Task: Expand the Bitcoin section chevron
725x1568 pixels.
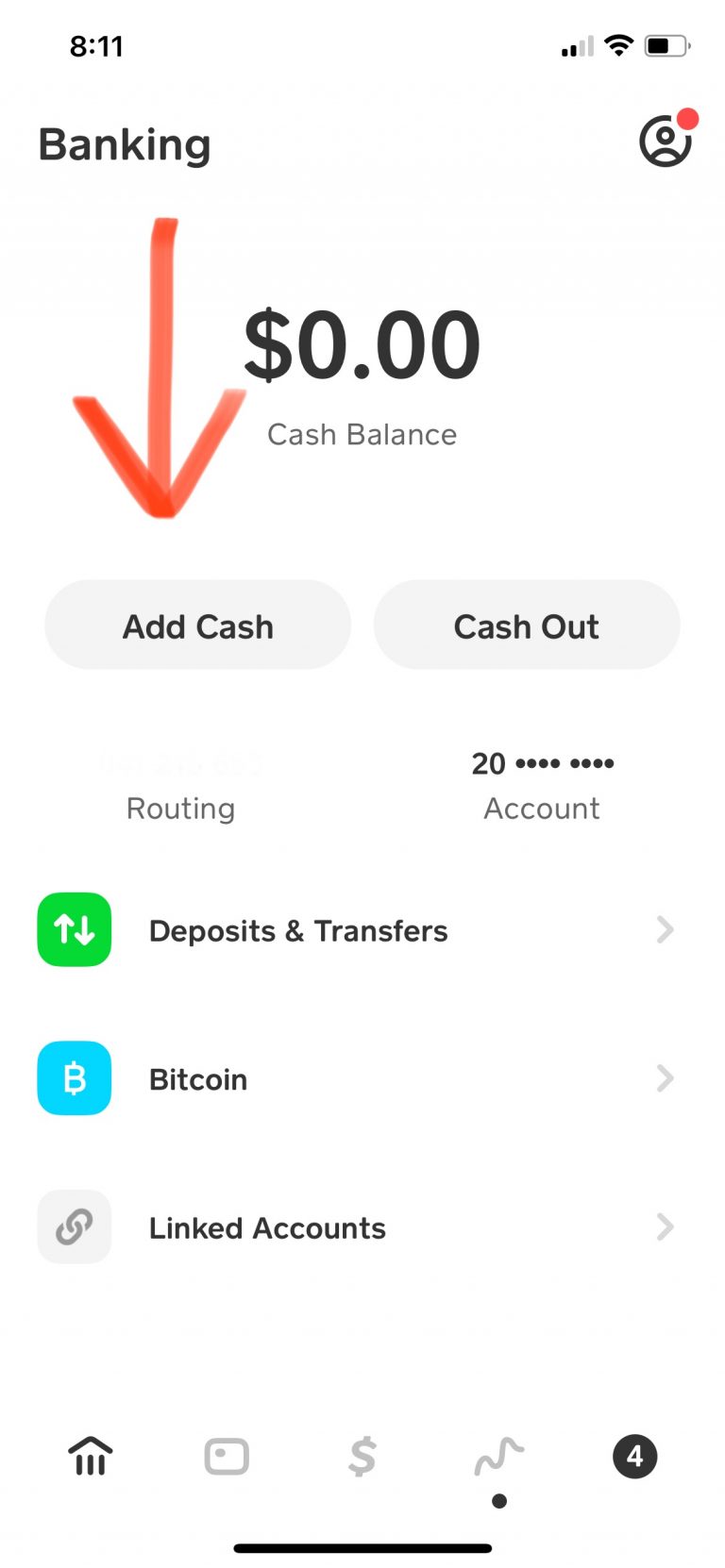Action: tap(665, 1078)
